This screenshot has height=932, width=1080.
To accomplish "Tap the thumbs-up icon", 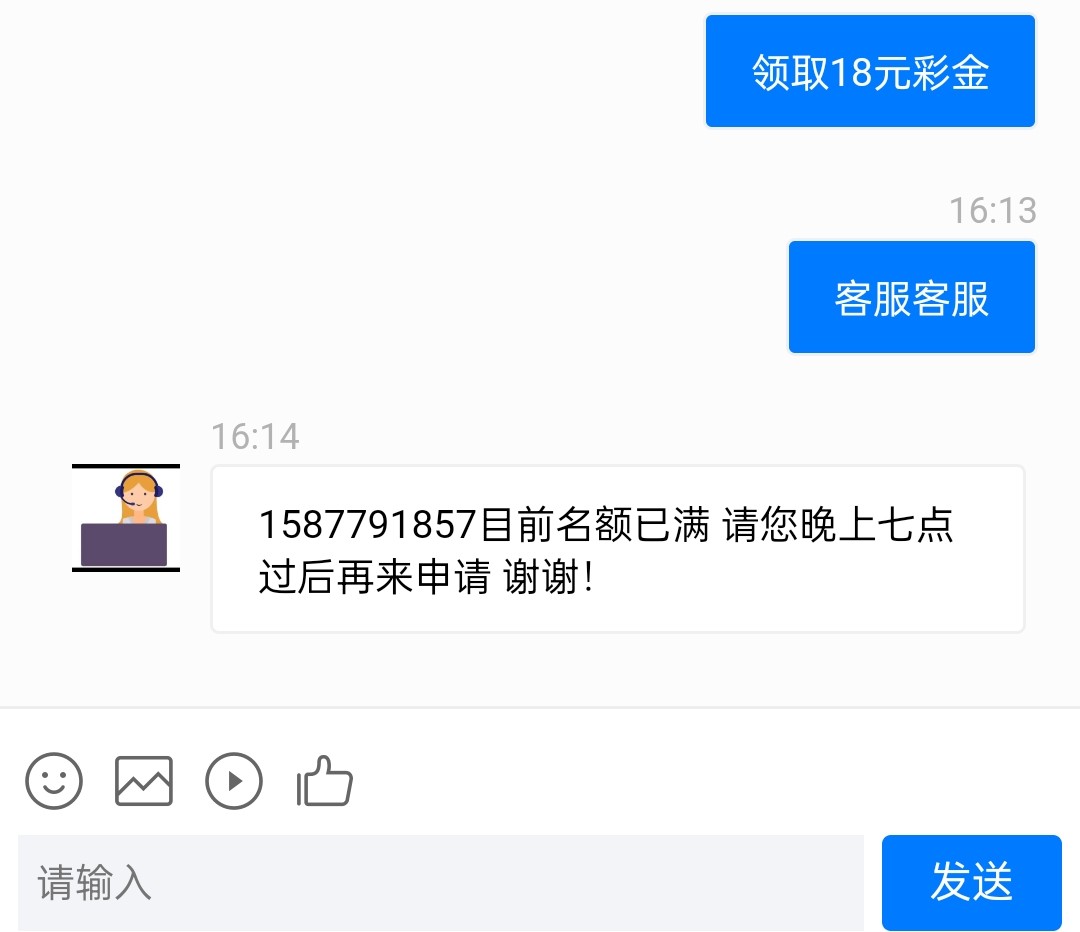I will click(x=326, y=780).
